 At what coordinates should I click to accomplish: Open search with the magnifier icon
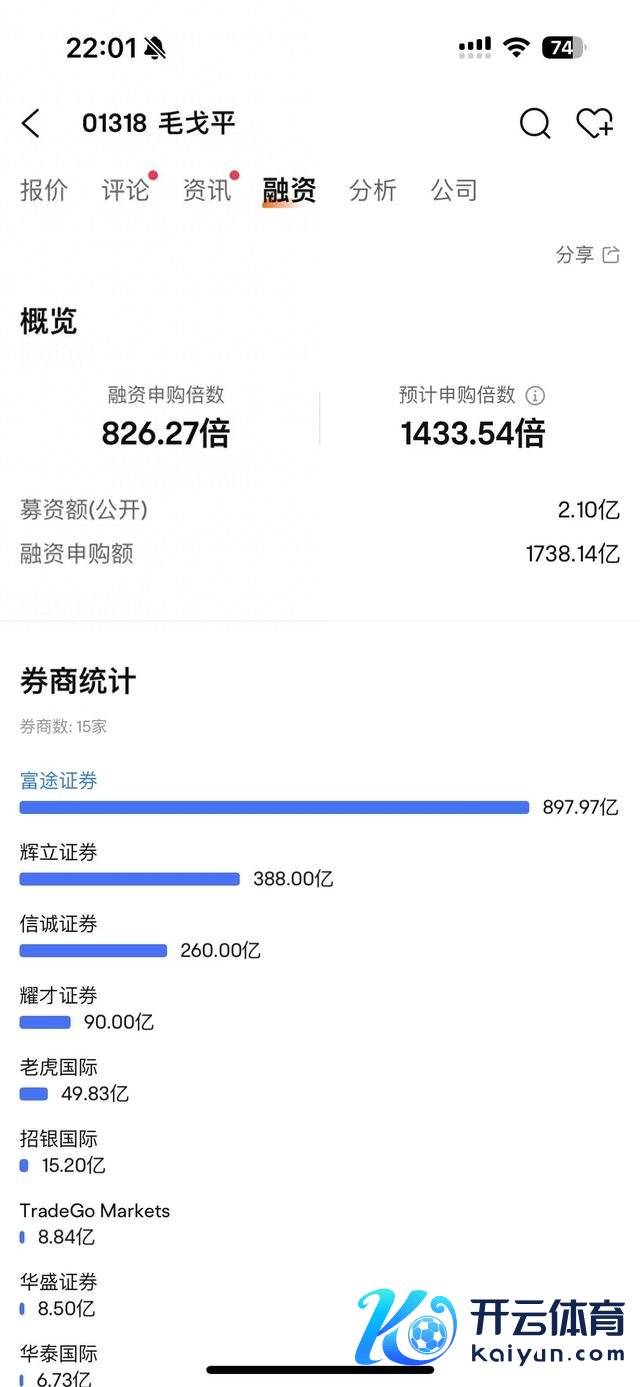(x=535, y=124)
